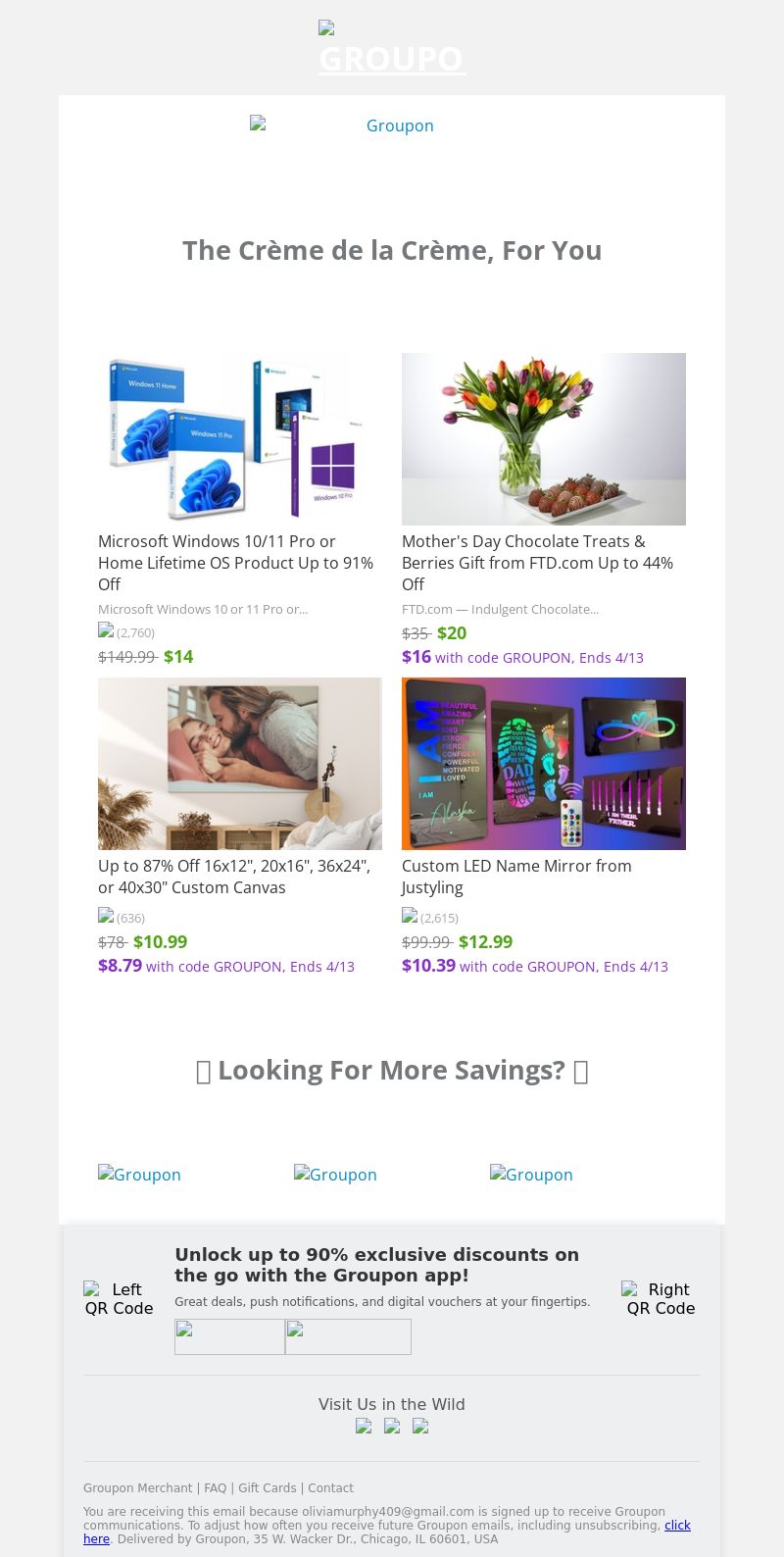Tap the first app store download badge

click(229, 1336)
